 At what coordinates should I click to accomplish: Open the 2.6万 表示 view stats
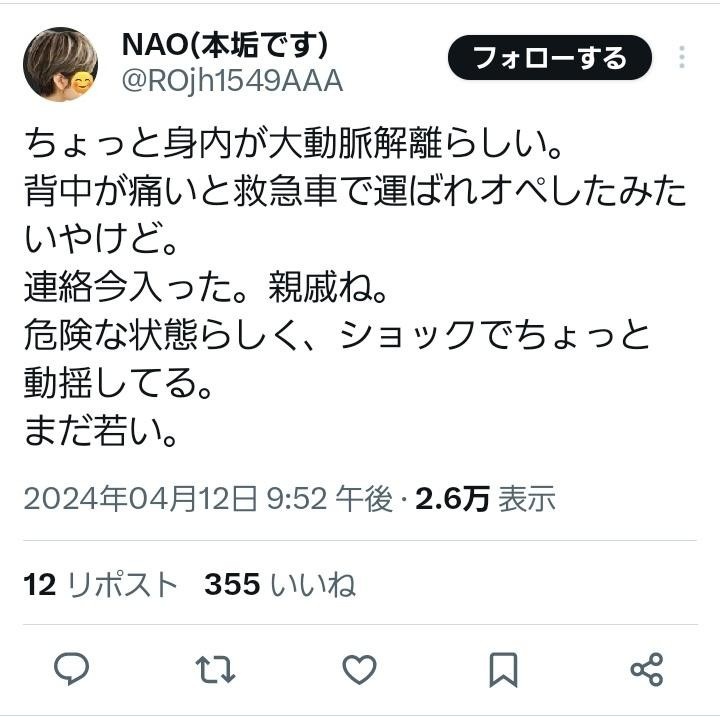pos(485,498)
